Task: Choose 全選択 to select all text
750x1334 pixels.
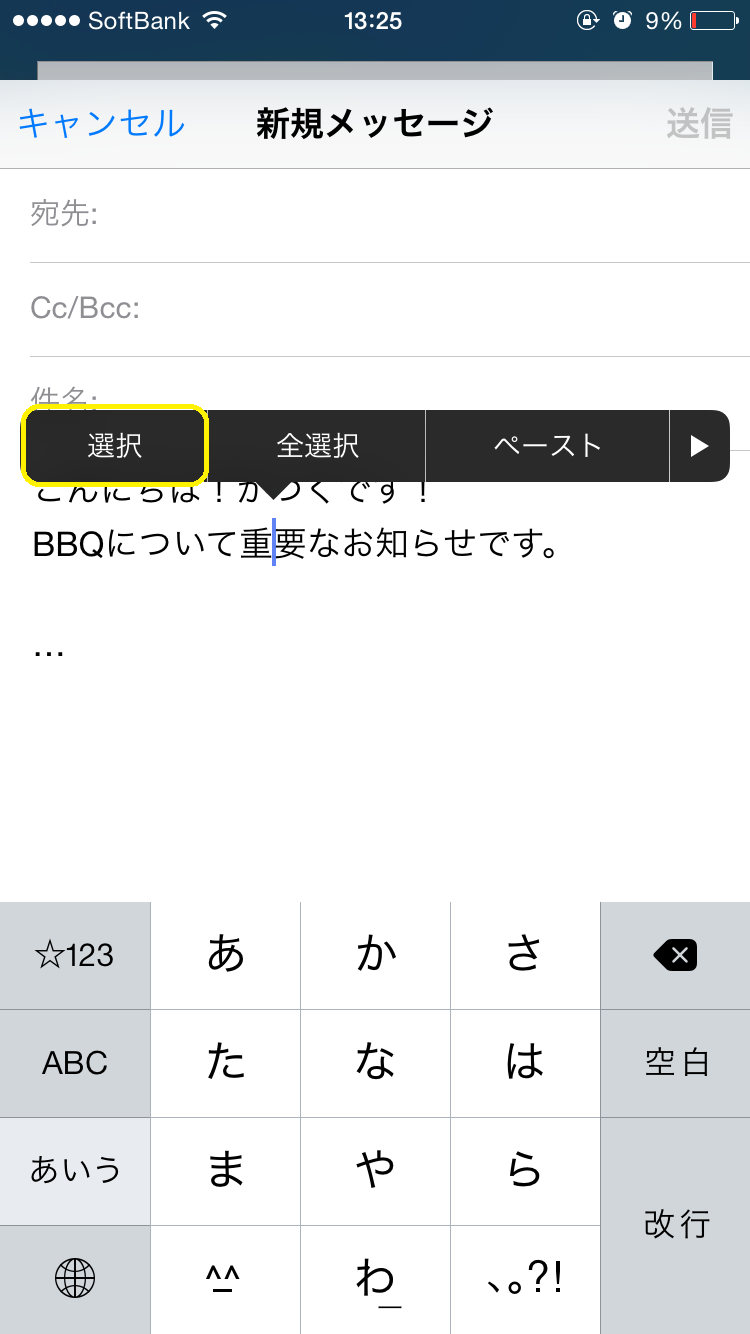Action: coord(318,446)
